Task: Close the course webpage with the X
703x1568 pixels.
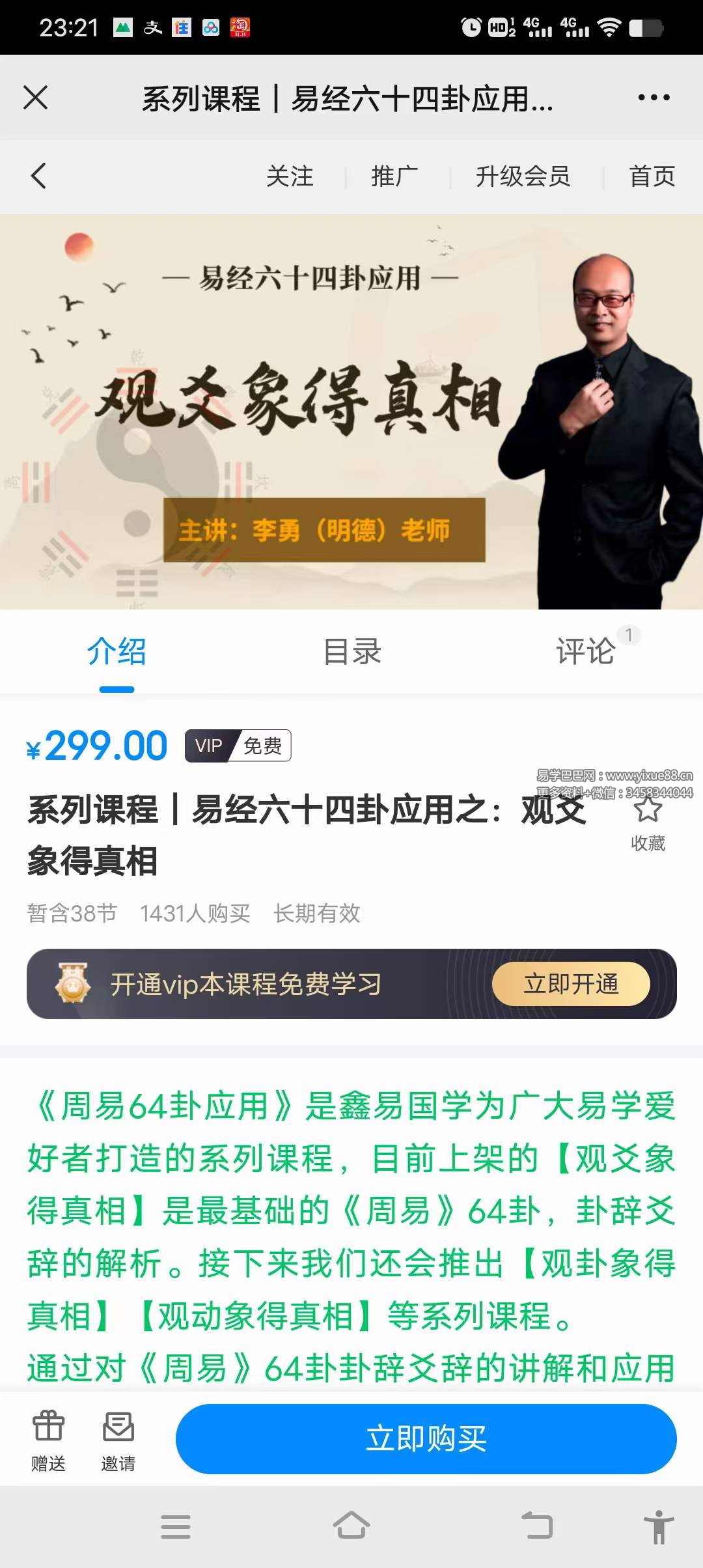Action: pyautogui.click(x=36, y=98)
